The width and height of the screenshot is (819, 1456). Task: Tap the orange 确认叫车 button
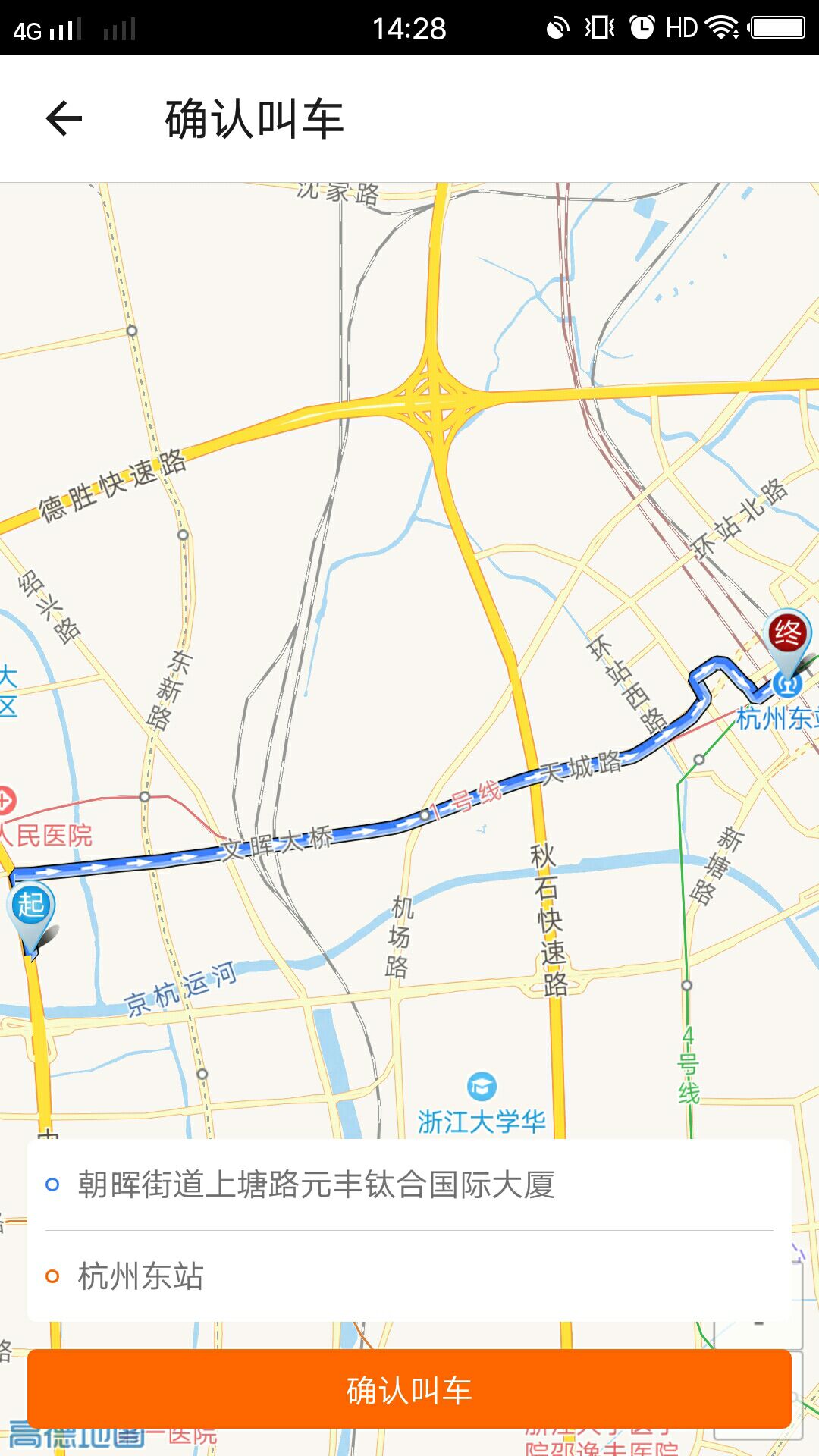[409, 1390]
